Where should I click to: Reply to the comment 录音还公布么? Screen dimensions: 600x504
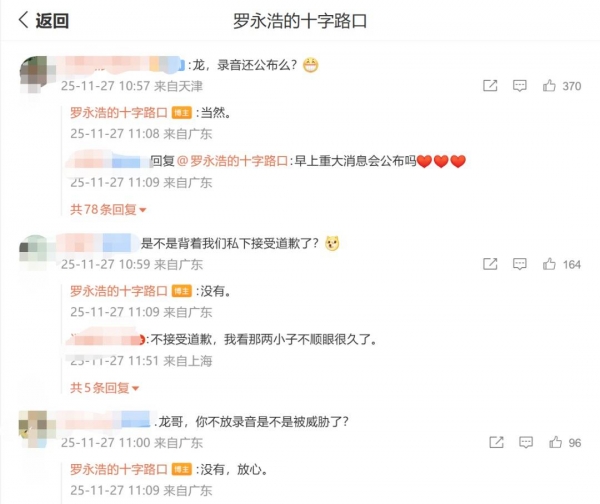[x=519, y=86]
